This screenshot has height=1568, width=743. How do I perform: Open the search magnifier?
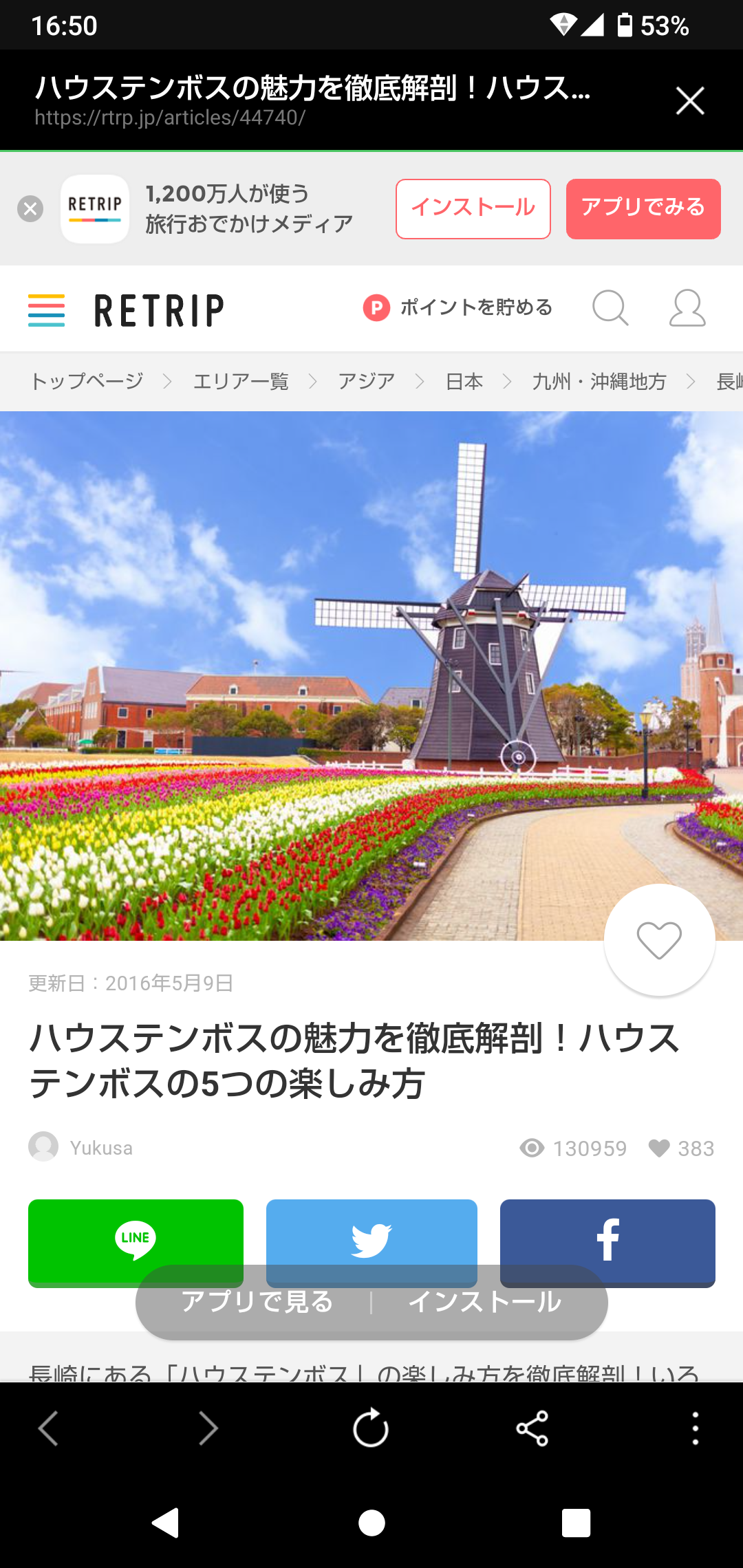point(610,307)
